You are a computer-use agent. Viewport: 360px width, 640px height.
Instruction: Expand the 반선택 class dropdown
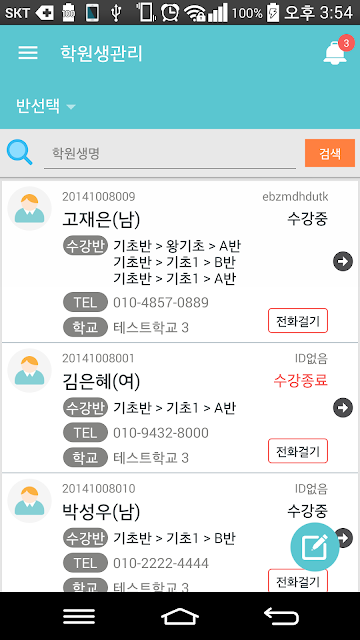tap(46, 106)
